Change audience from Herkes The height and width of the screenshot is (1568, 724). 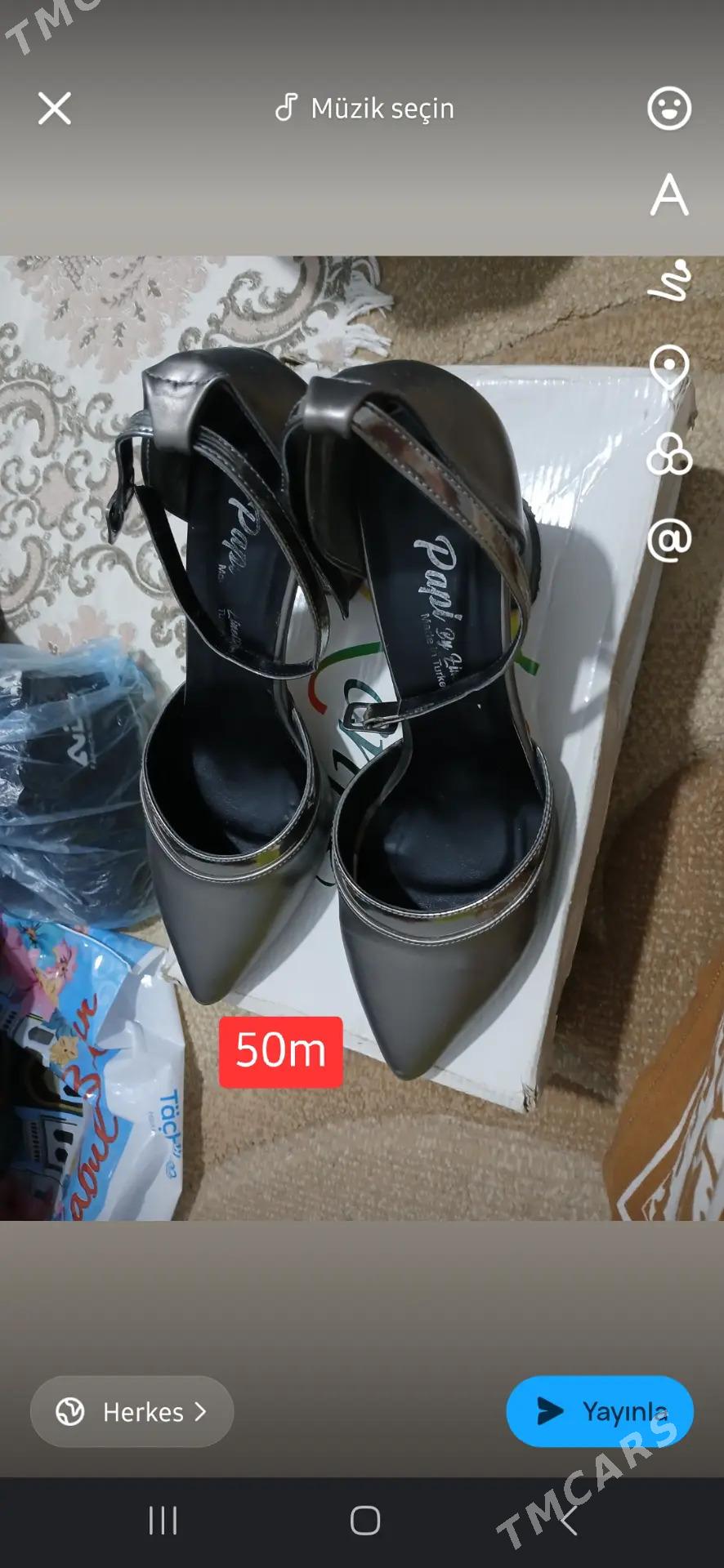(132, 1412)
